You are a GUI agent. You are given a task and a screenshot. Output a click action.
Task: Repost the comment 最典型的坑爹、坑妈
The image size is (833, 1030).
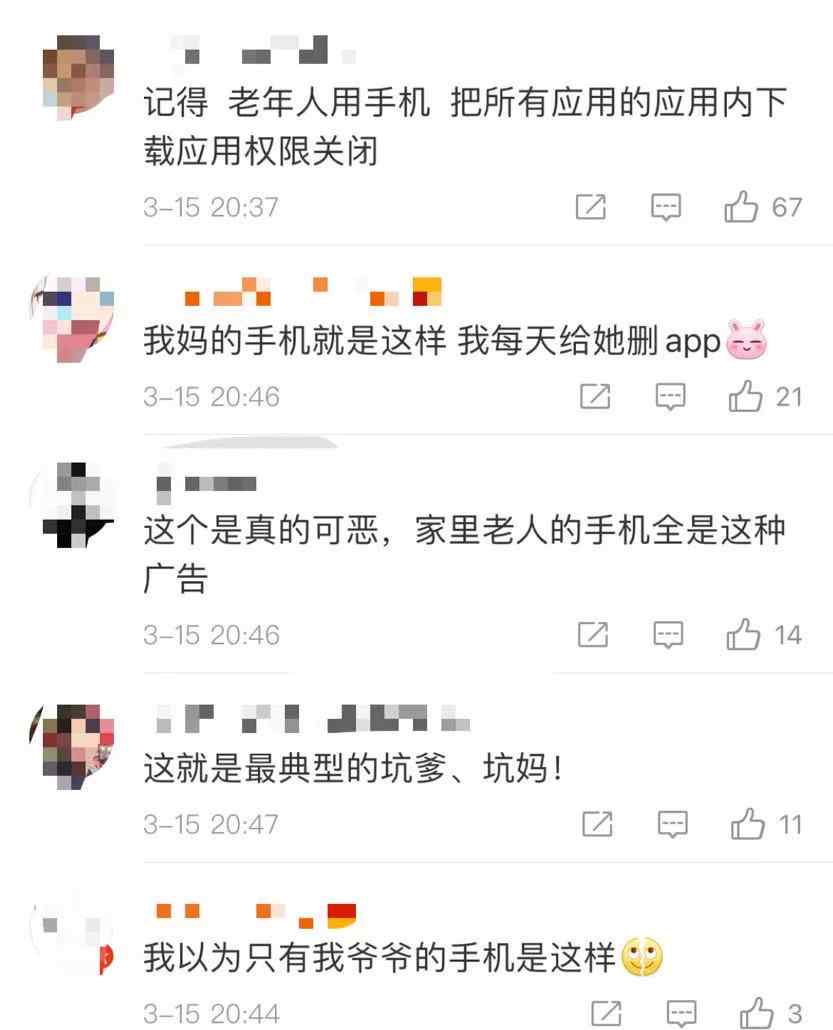pos(597,825)
